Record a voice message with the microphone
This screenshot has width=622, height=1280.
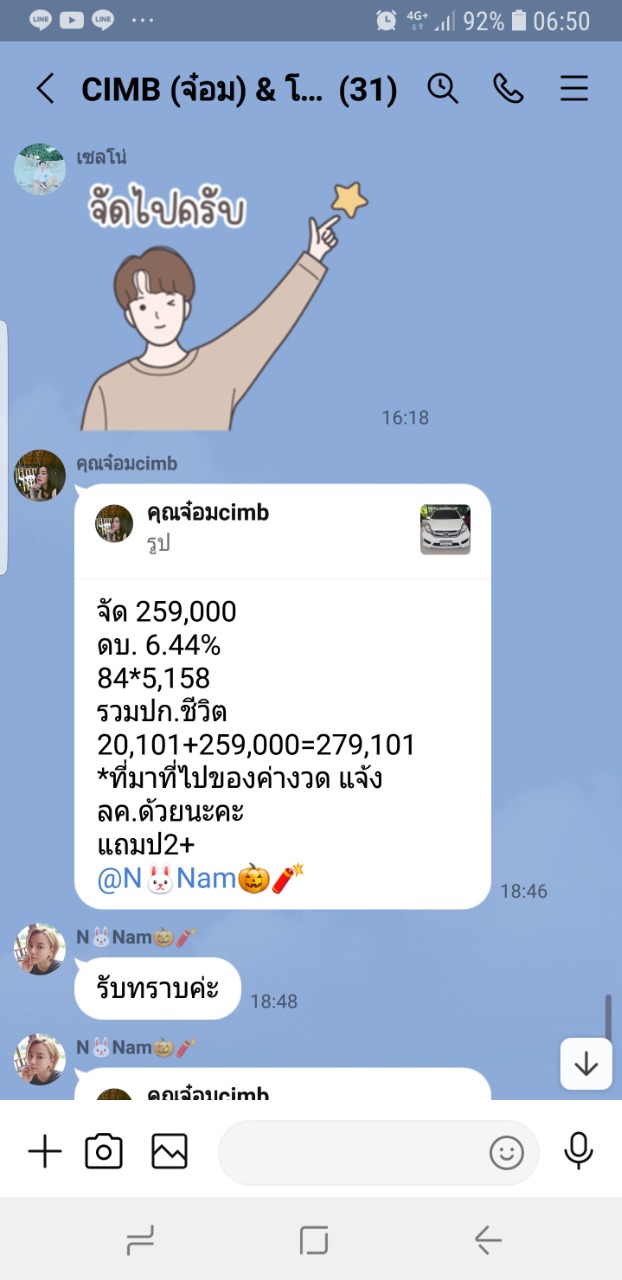[x=578, y=1152]
